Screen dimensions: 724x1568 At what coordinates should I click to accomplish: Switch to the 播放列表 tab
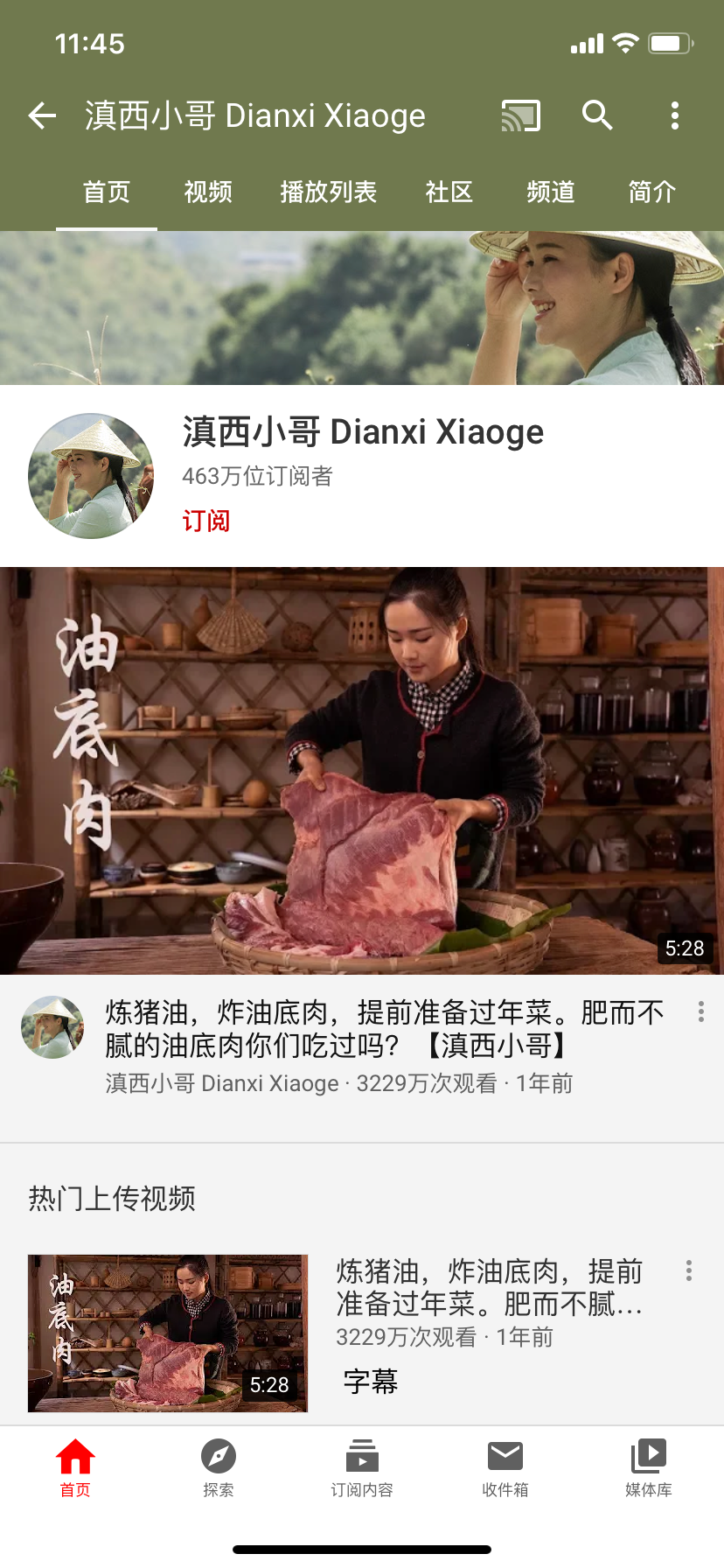tap(328, 192)
